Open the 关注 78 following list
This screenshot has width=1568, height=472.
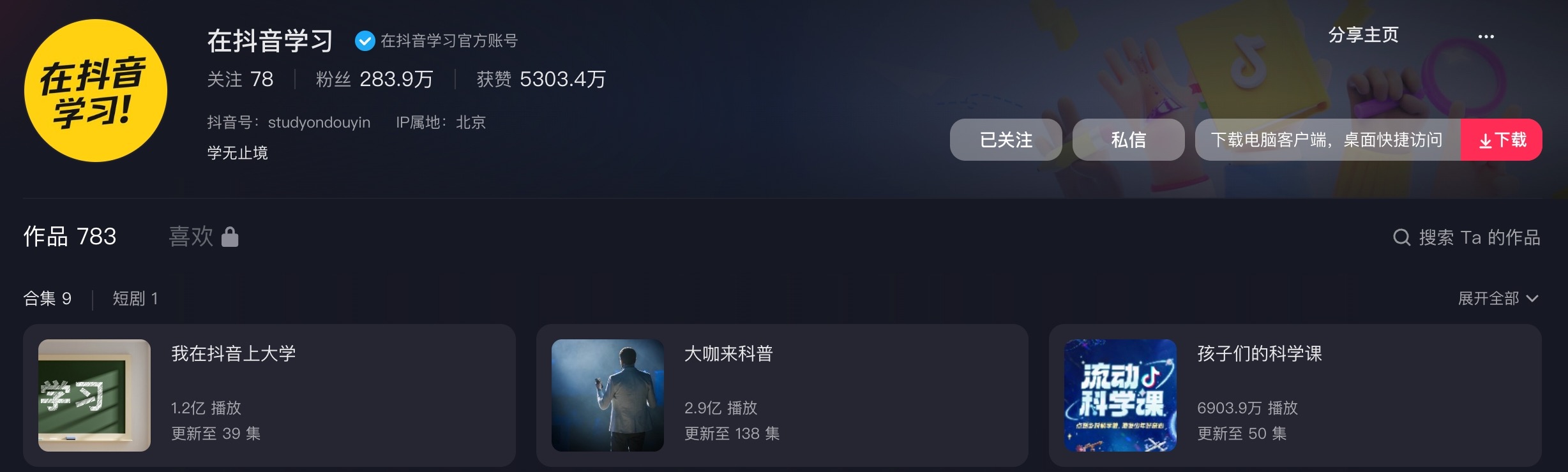240,79
